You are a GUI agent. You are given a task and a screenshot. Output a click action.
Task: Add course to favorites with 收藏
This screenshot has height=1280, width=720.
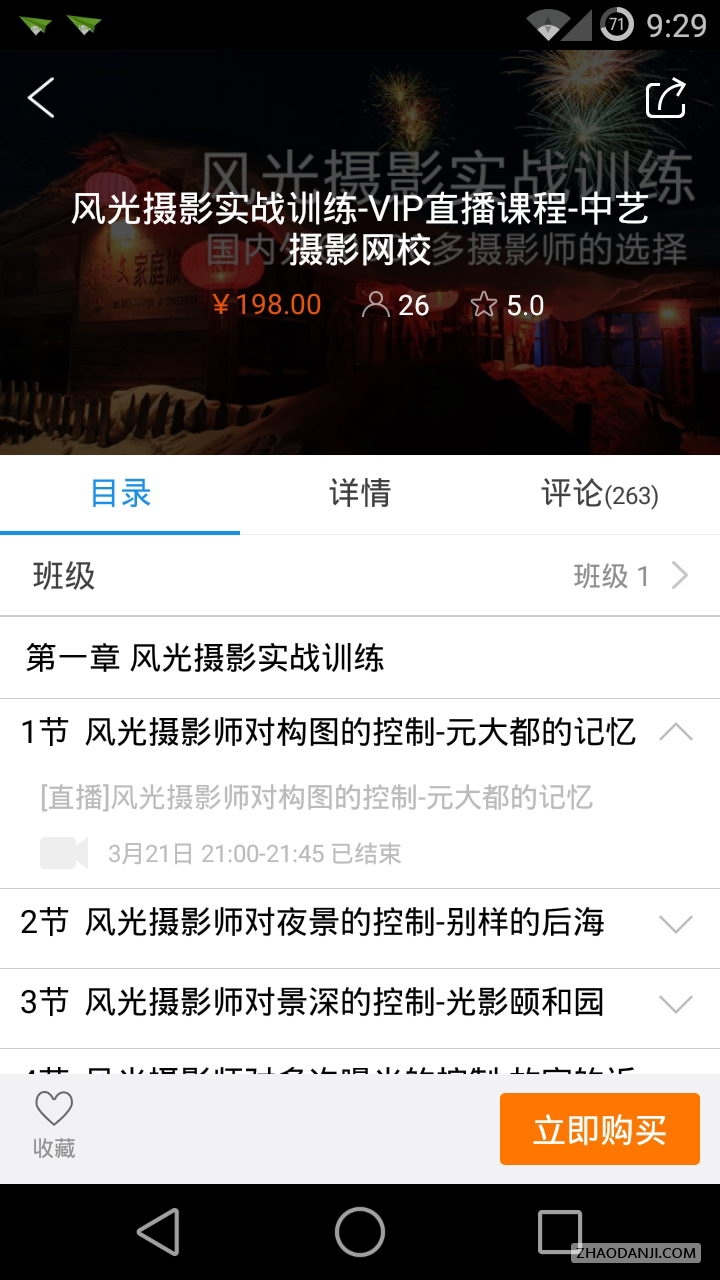[54, 1125]
